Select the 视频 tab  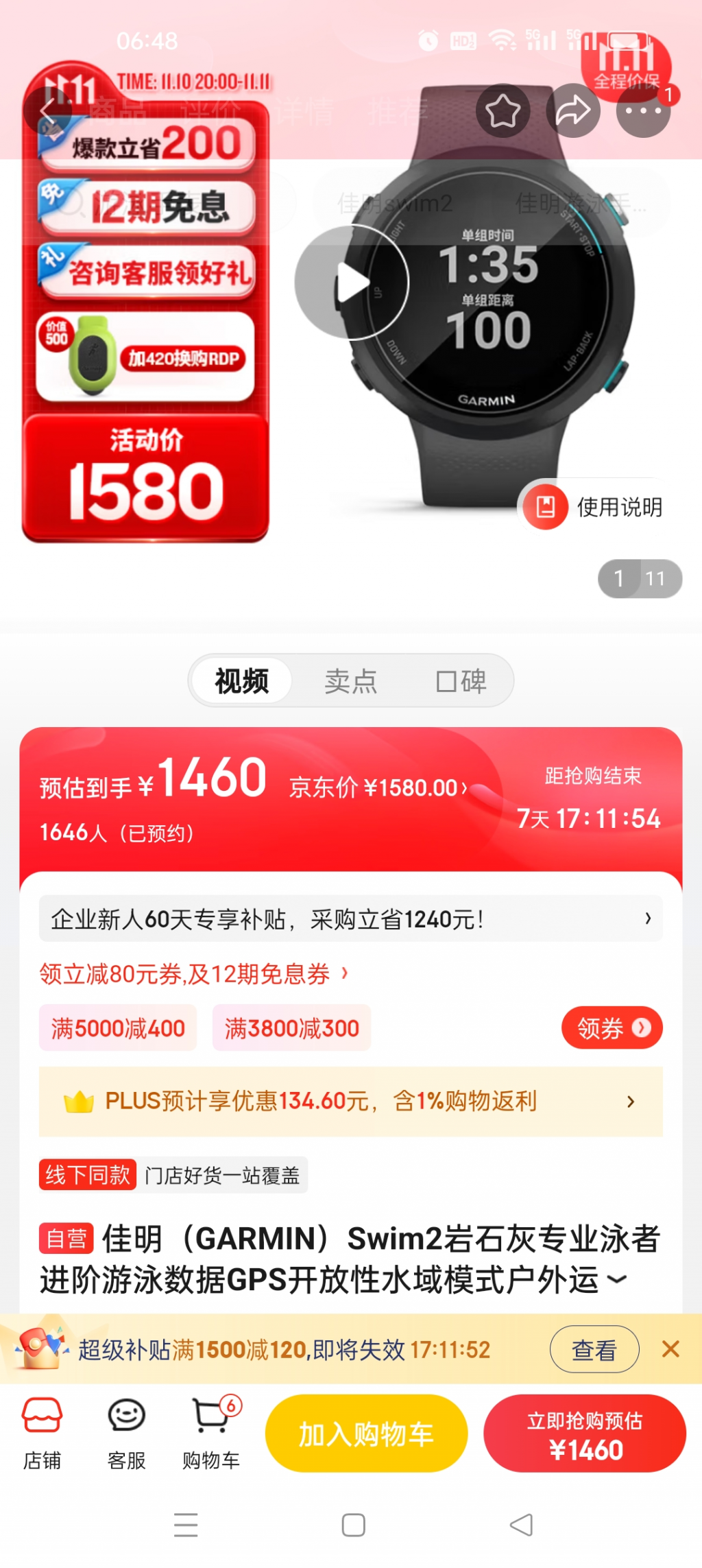click(x=242, y=681)
